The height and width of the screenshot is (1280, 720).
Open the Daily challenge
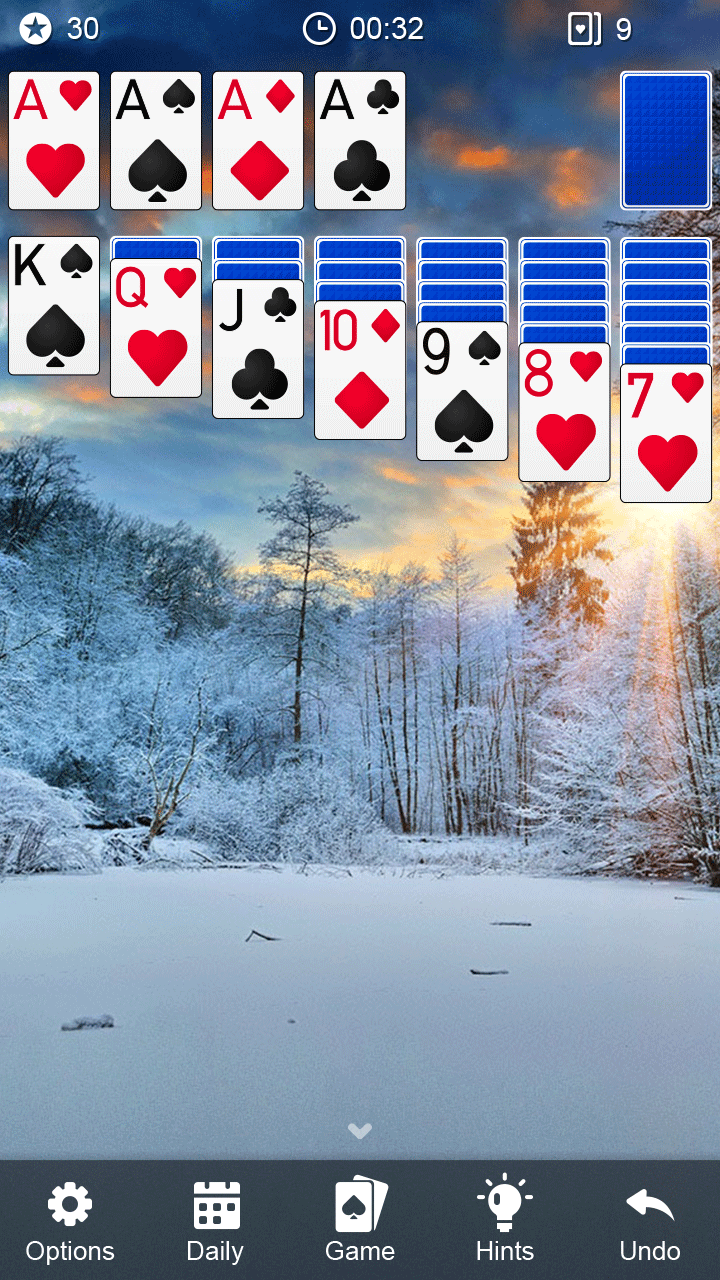pos(215,1221)
